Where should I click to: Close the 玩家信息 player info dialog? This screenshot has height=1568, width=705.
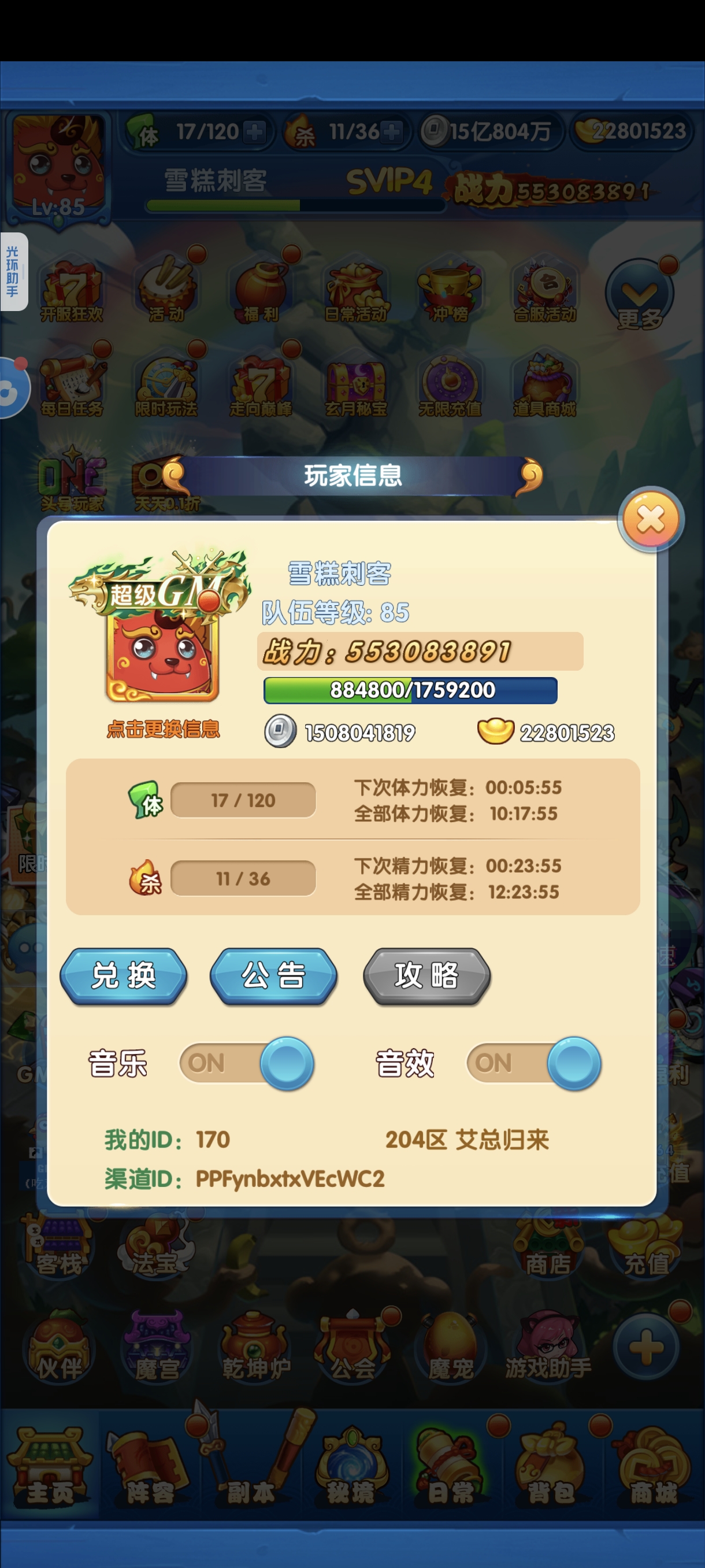(x=651, y=519)
